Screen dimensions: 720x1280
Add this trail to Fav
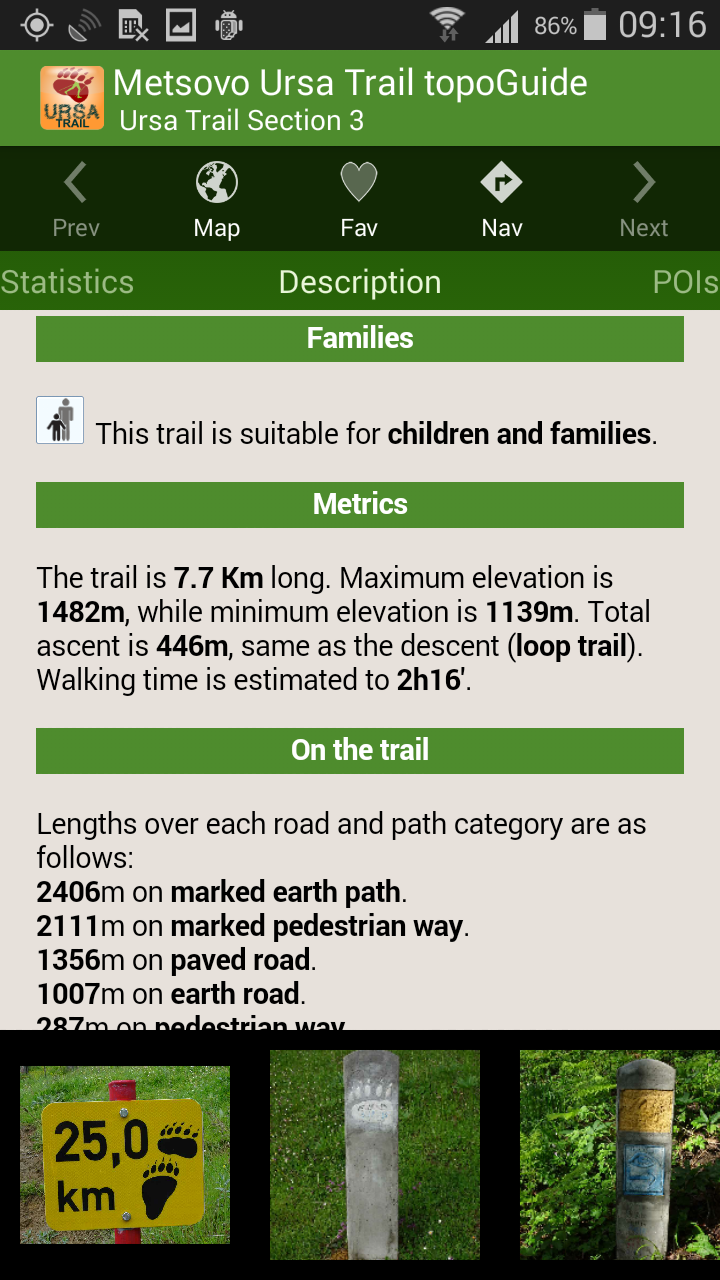pos(359,200)
